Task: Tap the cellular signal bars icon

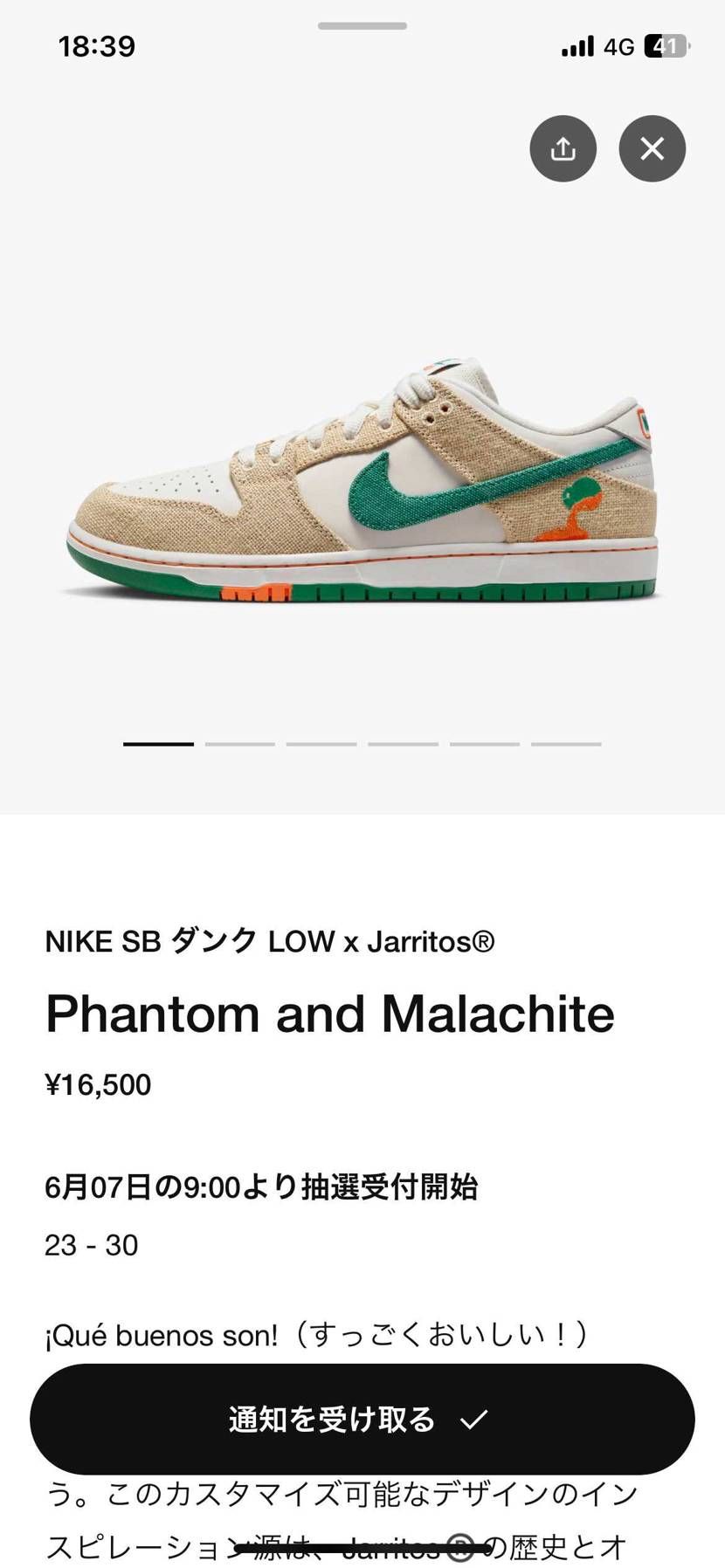Action: [x=576, y=45]
